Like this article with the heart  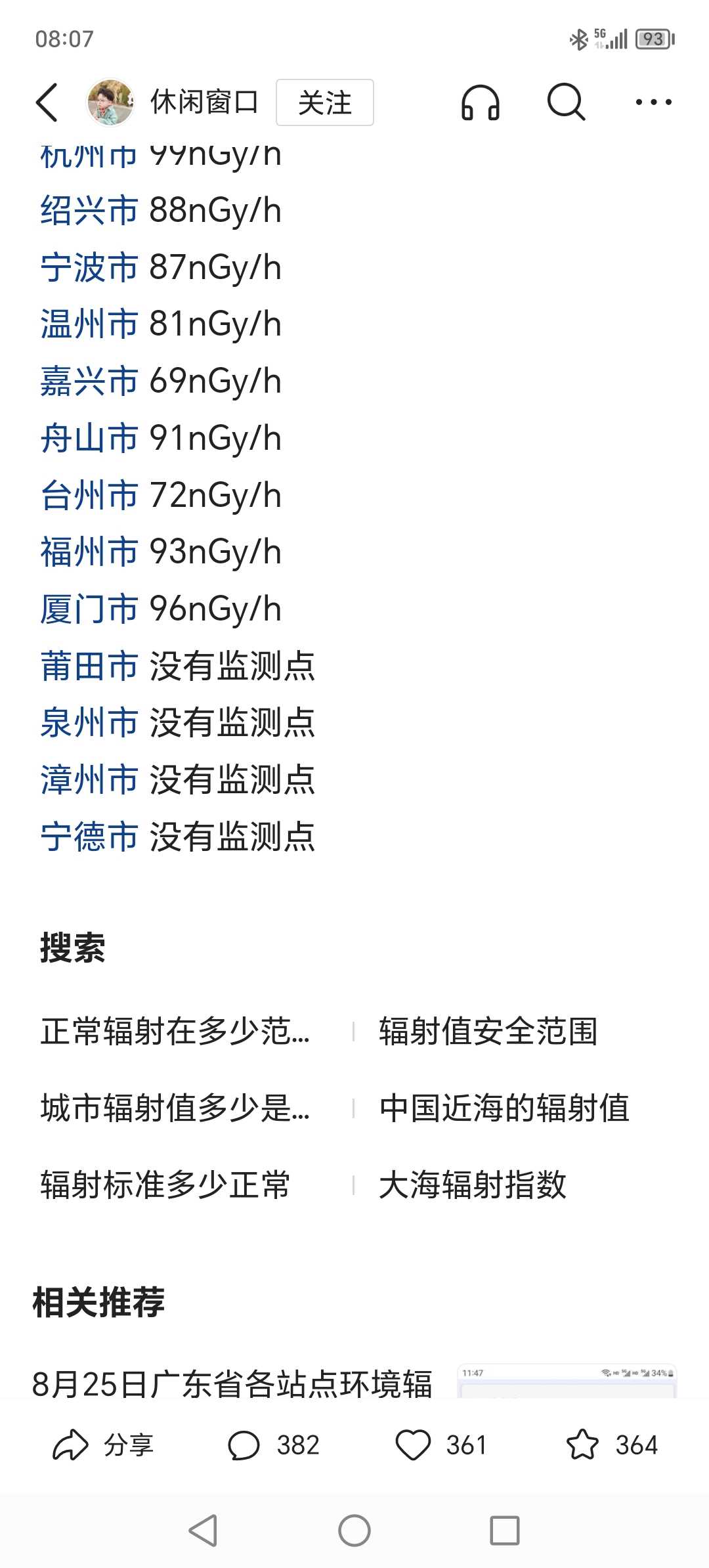441,1445
